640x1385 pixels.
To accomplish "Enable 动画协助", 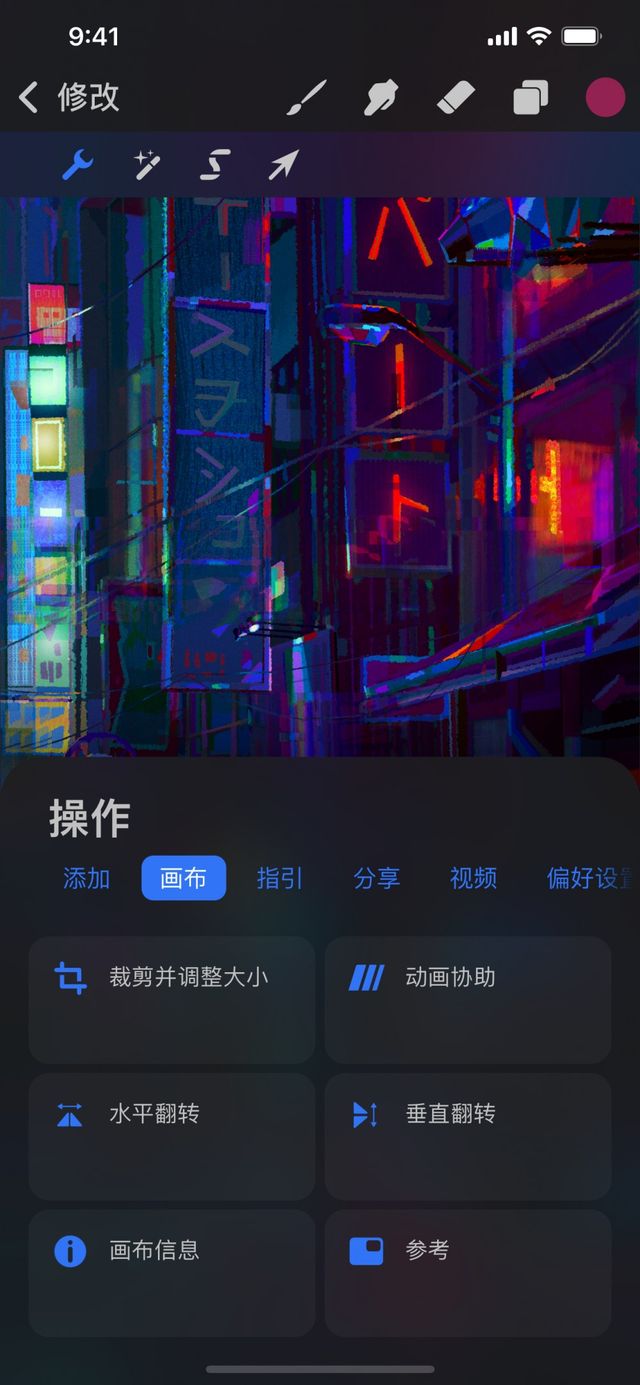I will click(468, 999).
